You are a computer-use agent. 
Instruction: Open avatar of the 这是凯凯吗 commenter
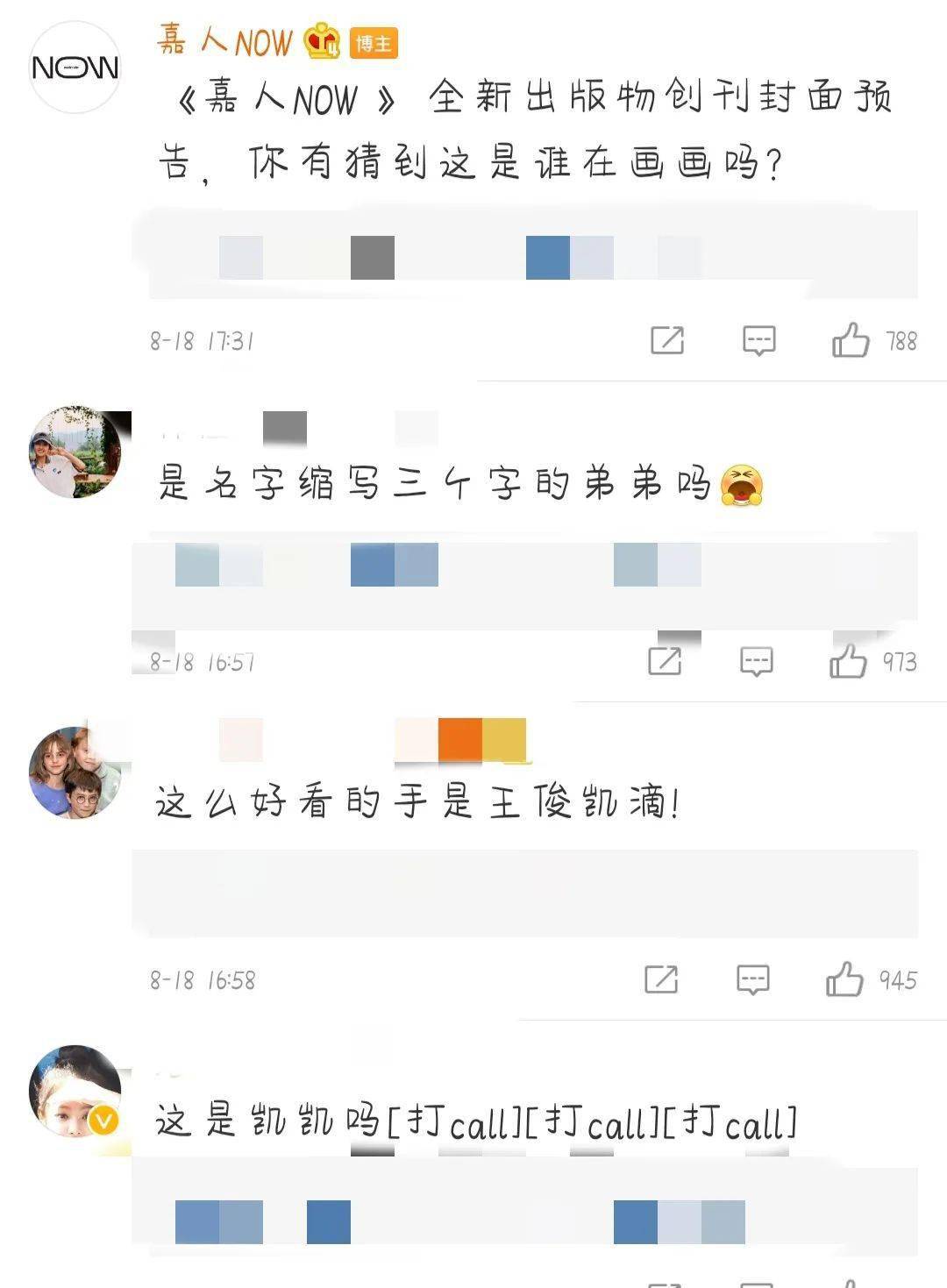(x=75, y=1091)
